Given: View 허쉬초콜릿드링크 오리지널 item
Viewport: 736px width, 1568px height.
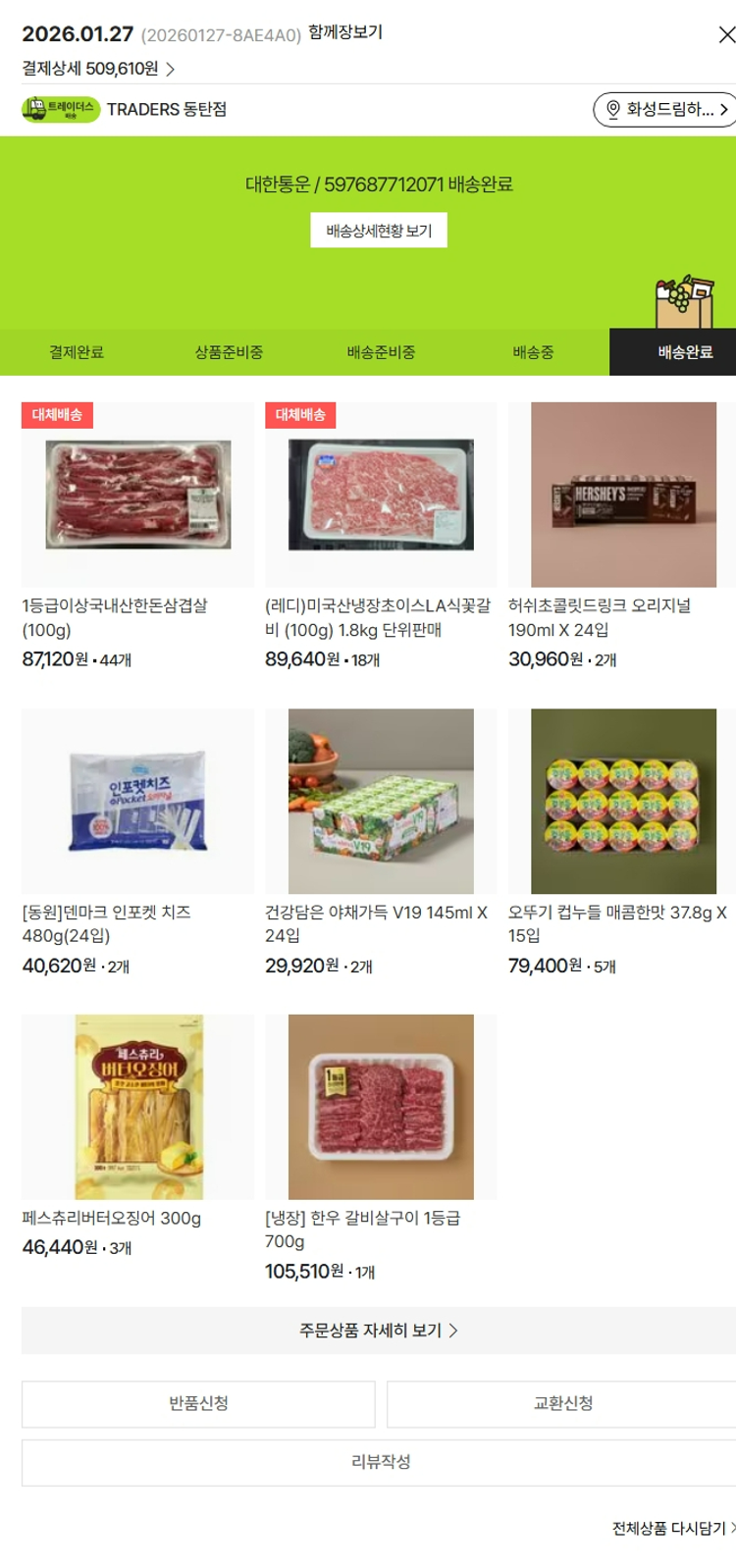Looking at the screenshot, I should [x=623, y=495].
